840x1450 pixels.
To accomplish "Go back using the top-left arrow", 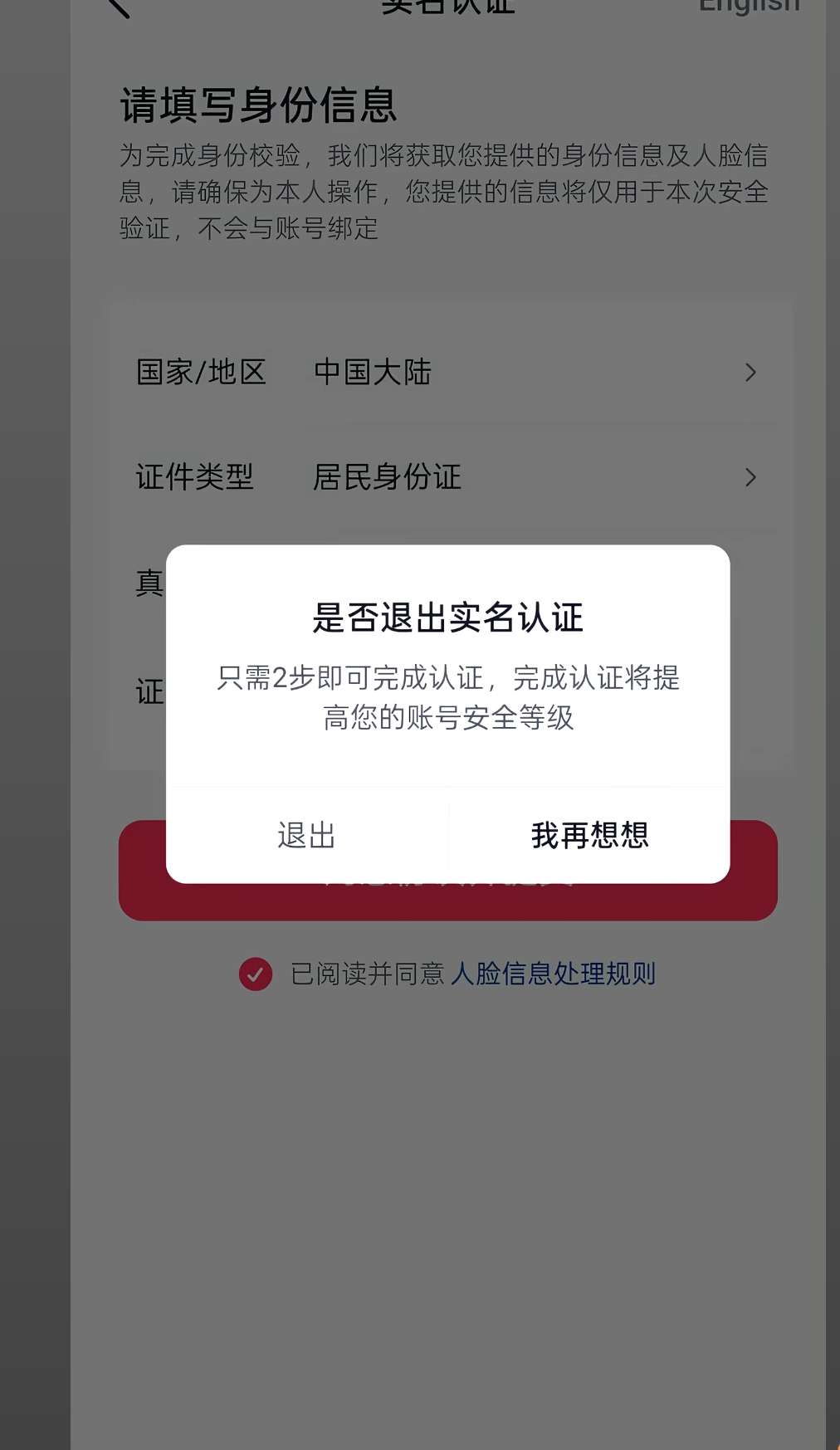I will pyautogui.click(x=120, y=7).
